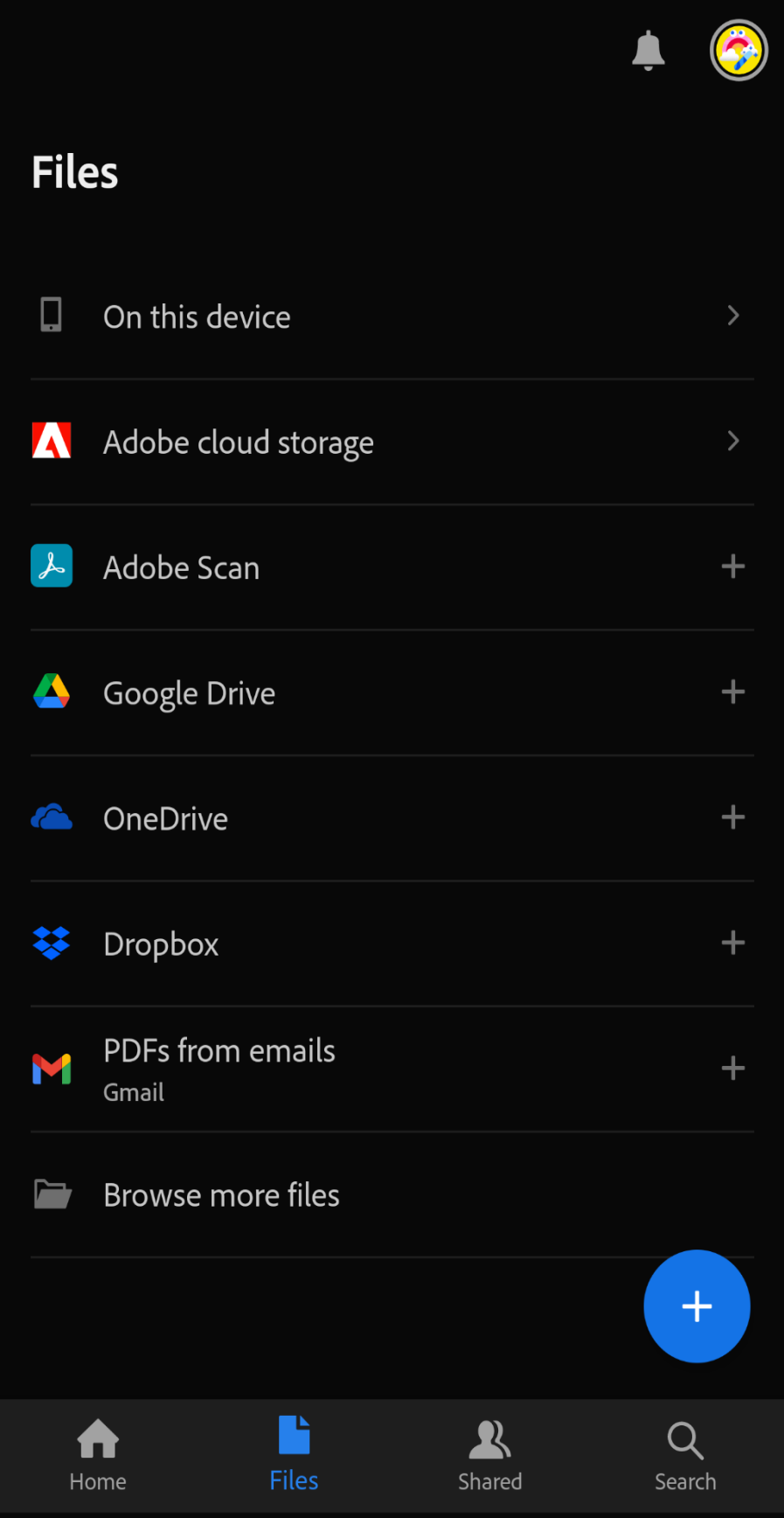
Task: Open the notifications bell
Action: [648, 51]
